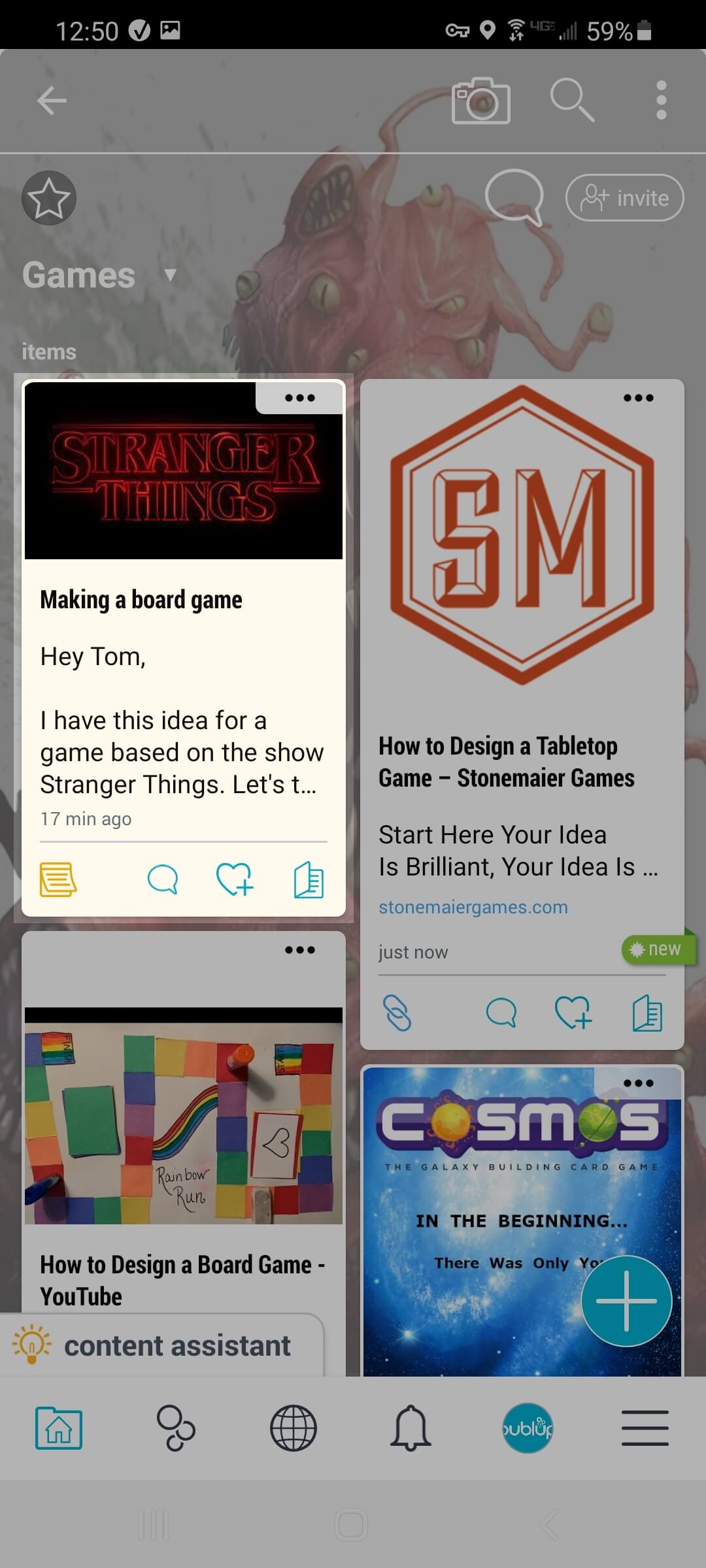This screenshot has height=1568, width=706.
Task: Open the top-right overflow menu
Action: [x=661, y=101]
